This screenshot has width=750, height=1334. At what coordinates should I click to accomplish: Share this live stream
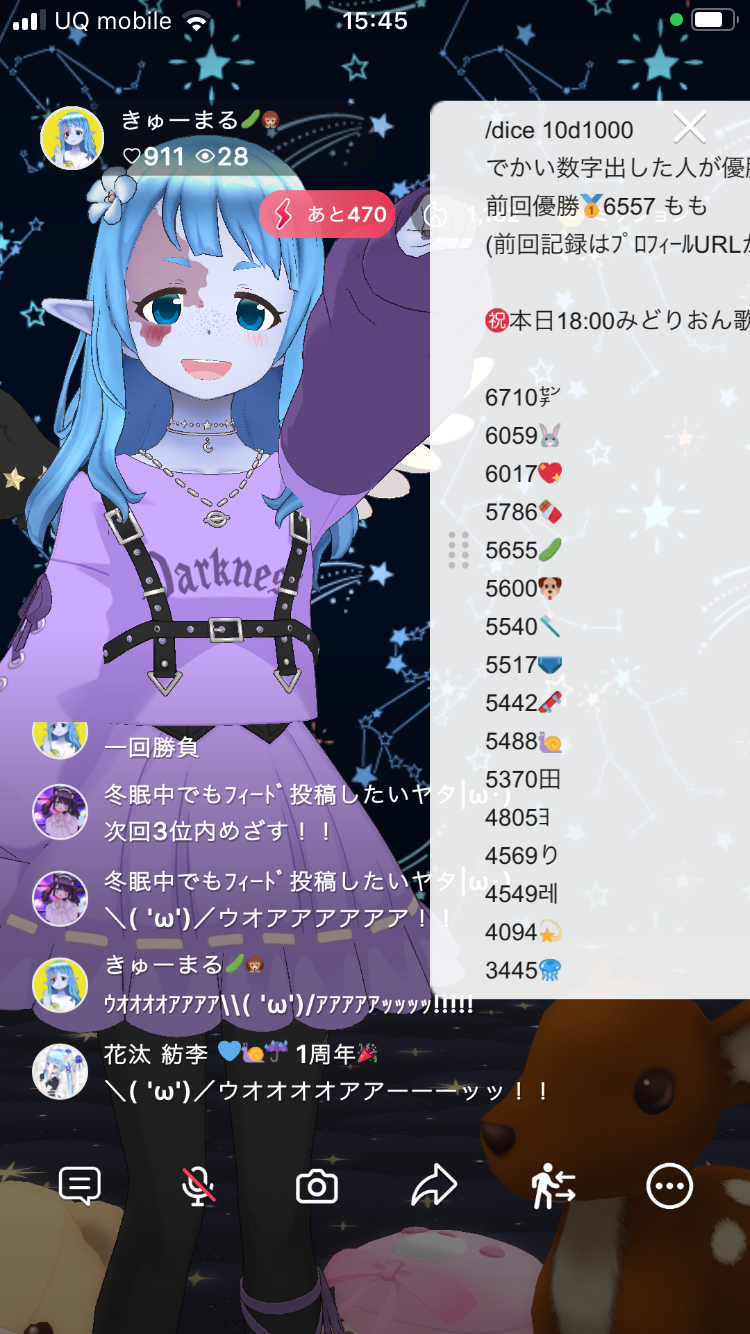434,1186
